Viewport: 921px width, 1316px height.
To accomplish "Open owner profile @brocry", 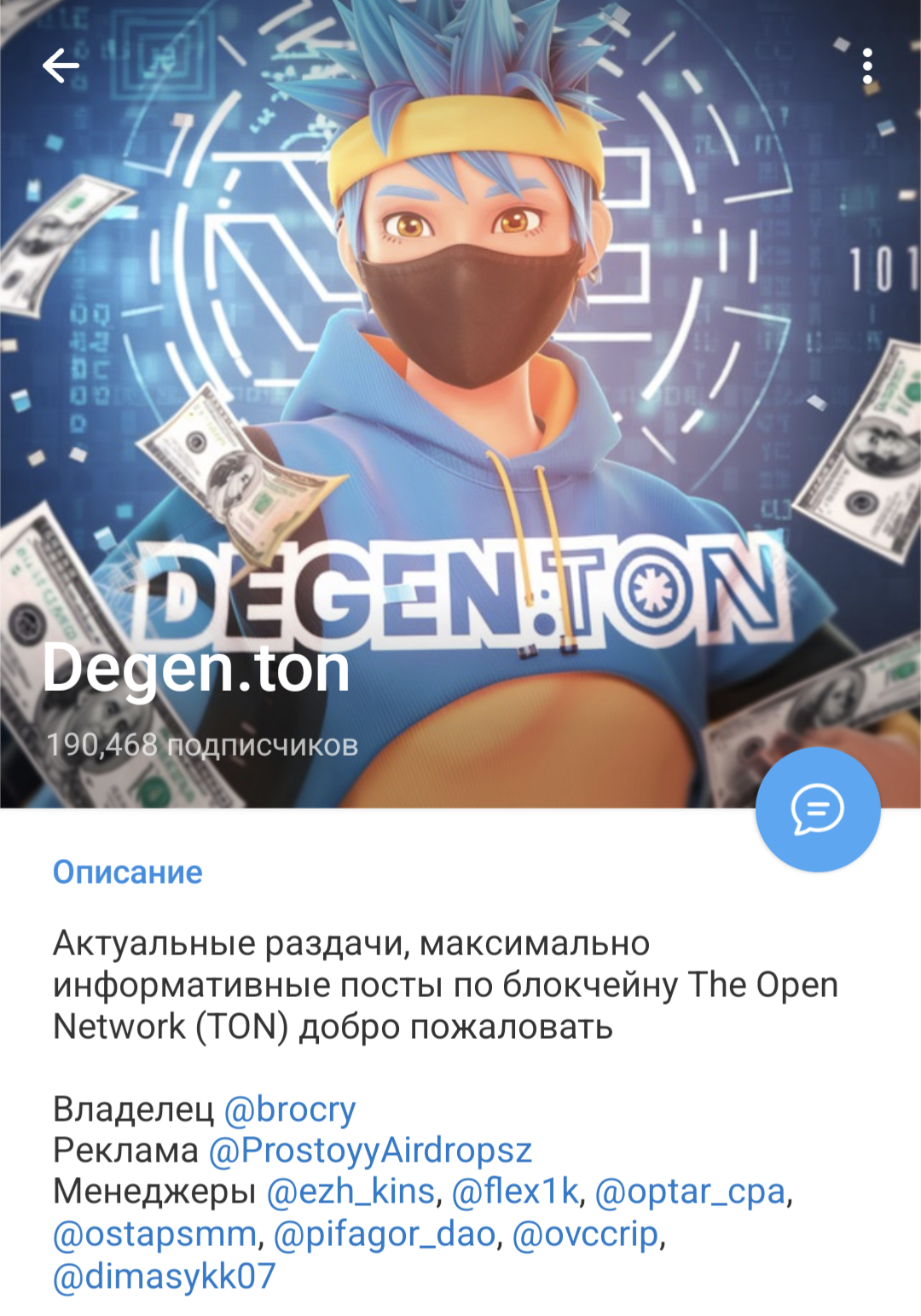I will coord(289,1109).
